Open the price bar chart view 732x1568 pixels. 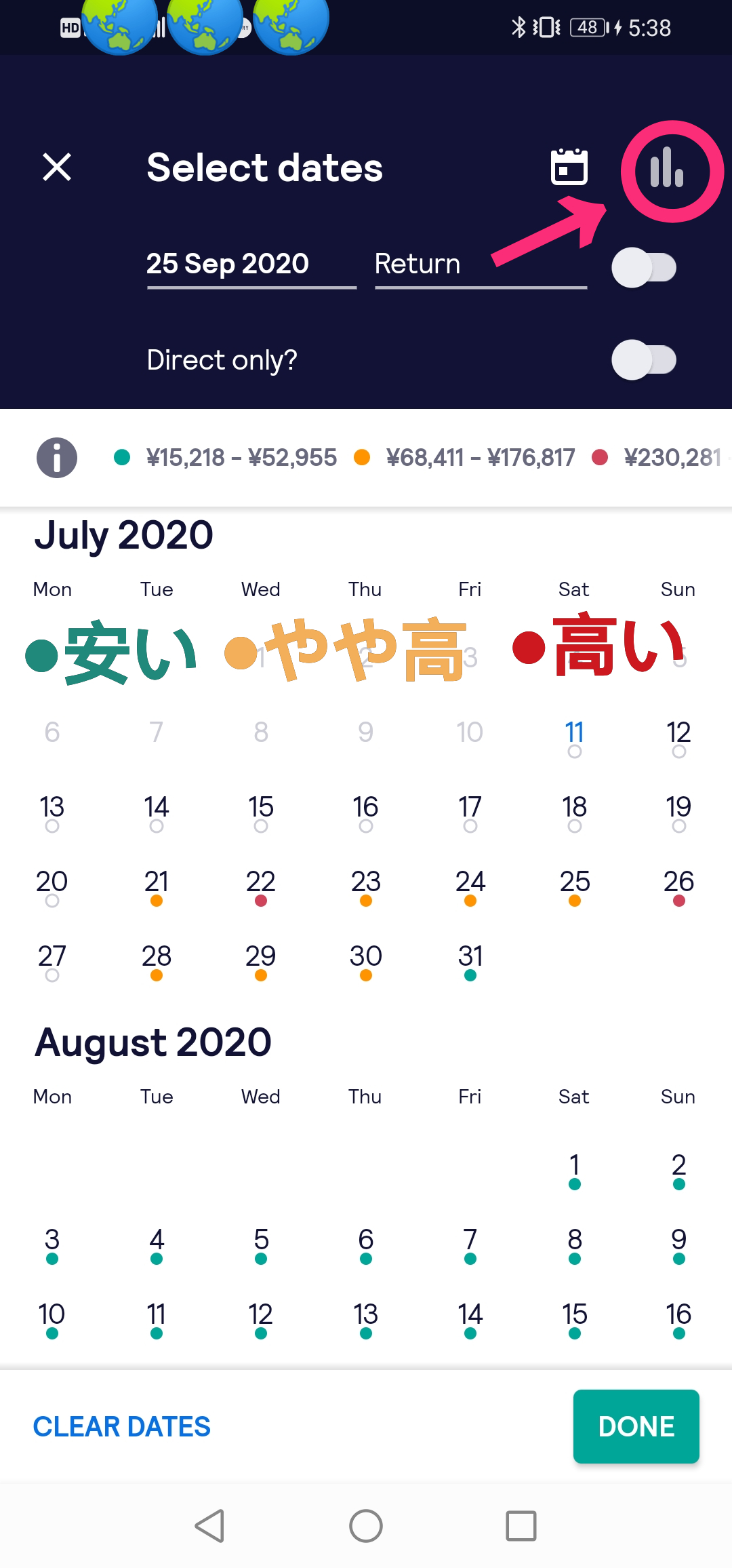tap(667, 168)
